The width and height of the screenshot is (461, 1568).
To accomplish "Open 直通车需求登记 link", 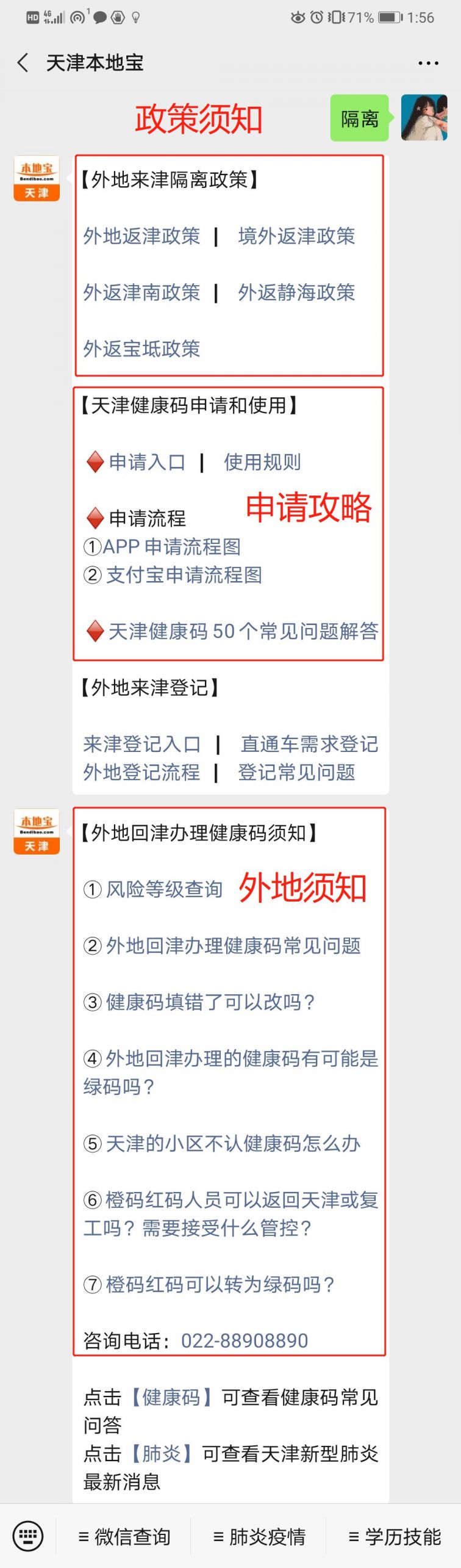I will [309, 743].
